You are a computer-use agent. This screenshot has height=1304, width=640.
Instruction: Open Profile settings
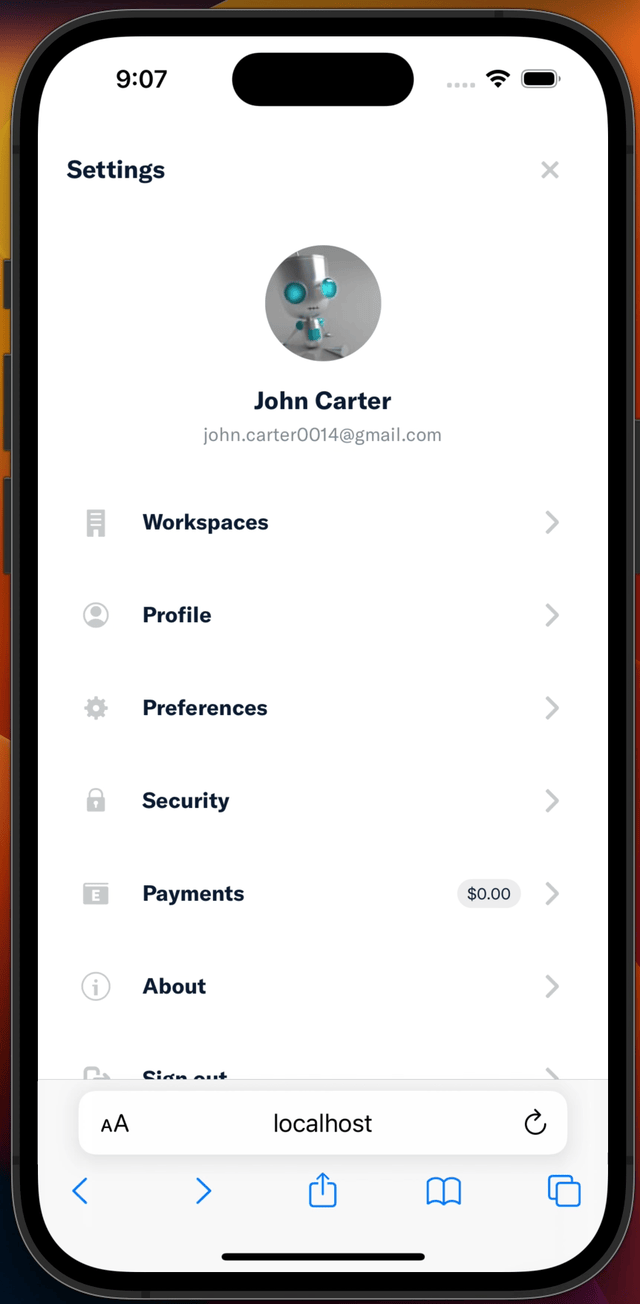[320, 615]
